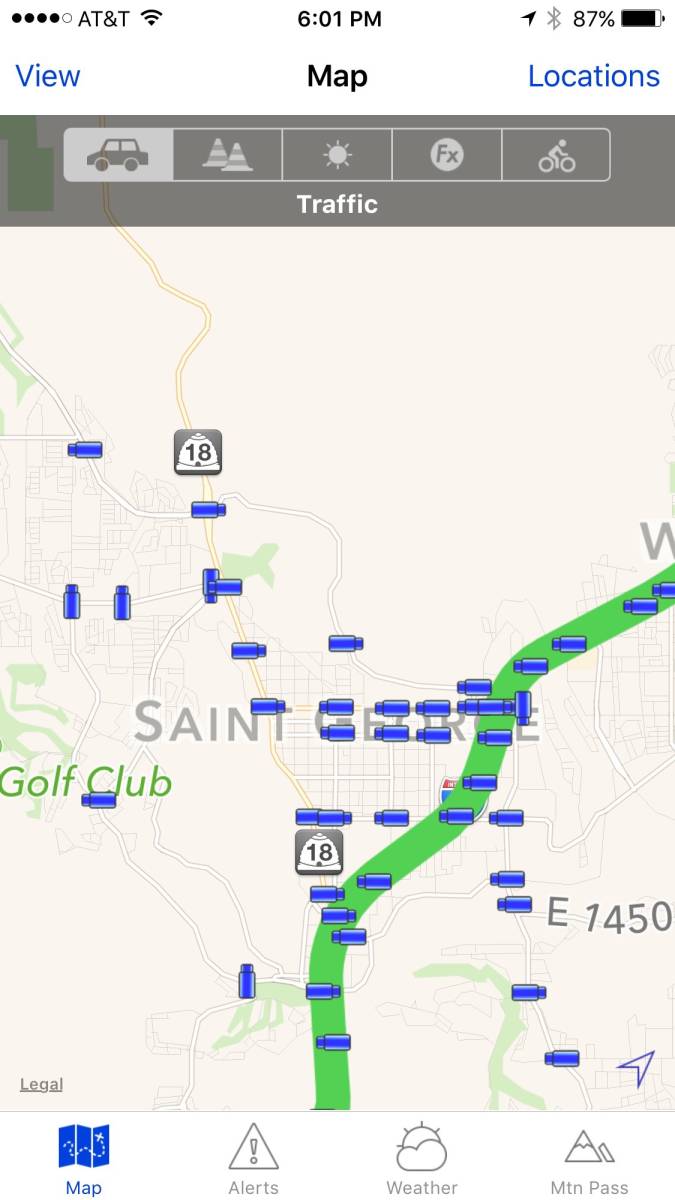Select the Map tab

coord(84,1158)
